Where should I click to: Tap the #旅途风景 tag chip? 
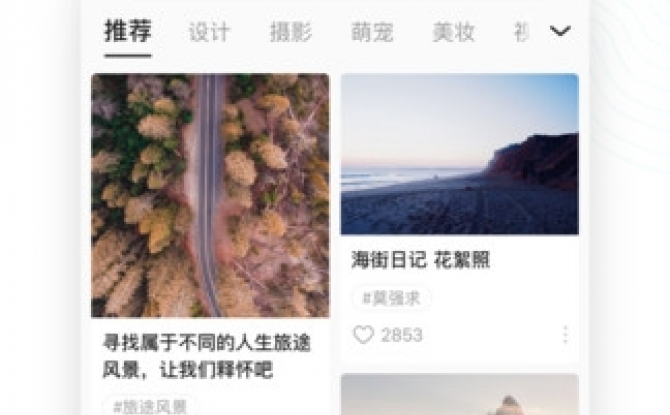pyautogui.click(x=150, y=406)
